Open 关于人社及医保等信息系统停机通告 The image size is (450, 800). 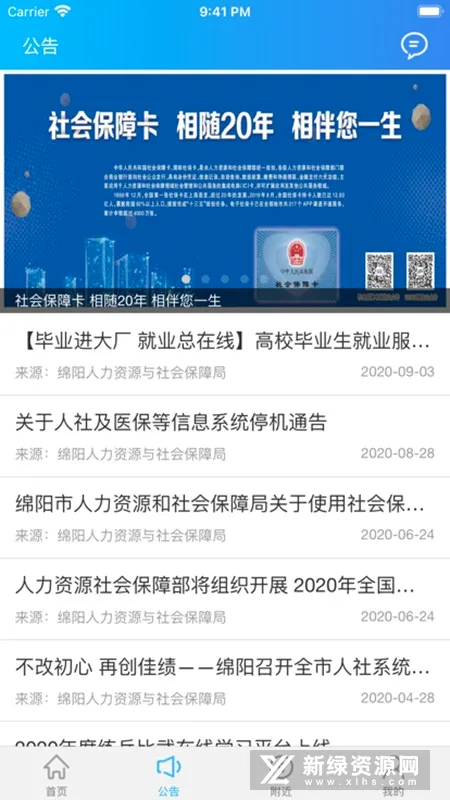(225, 436)
